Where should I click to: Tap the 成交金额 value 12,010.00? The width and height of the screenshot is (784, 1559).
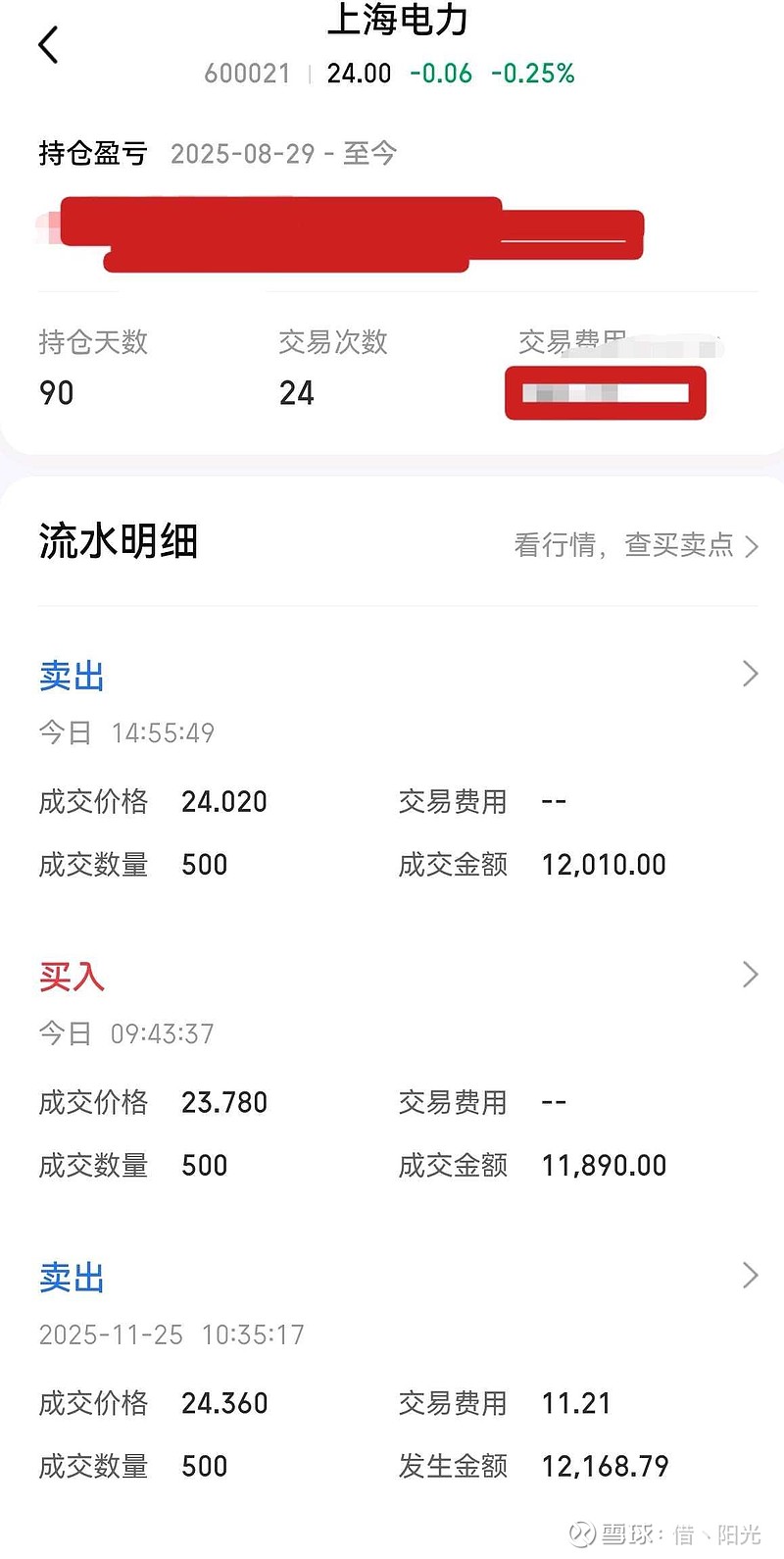(x=604, y=864)
